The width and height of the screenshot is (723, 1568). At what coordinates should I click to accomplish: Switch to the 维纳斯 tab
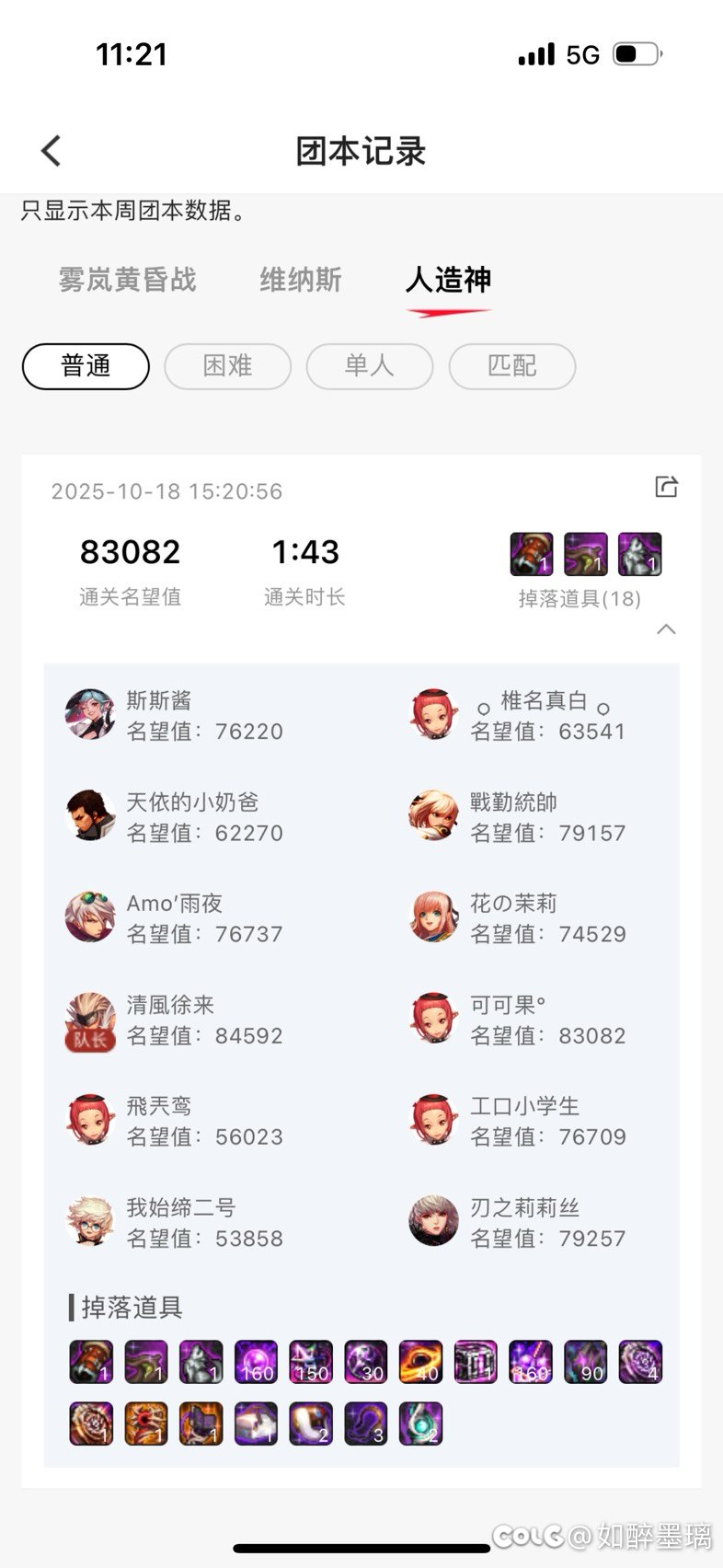[301, 279]
